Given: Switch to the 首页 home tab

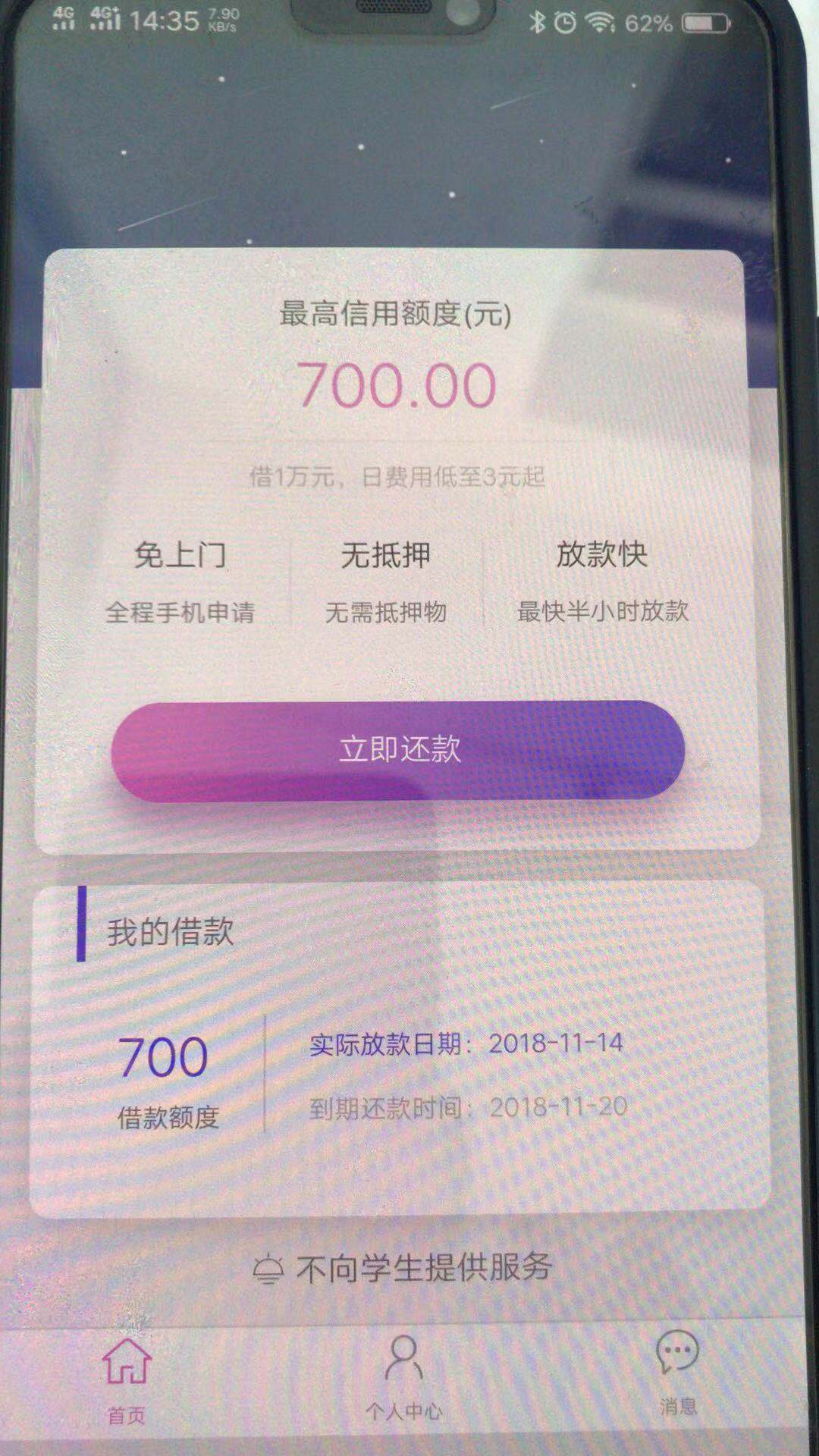Looking at the screenshot, I should pyautogui.click(x=127, y=1380).
